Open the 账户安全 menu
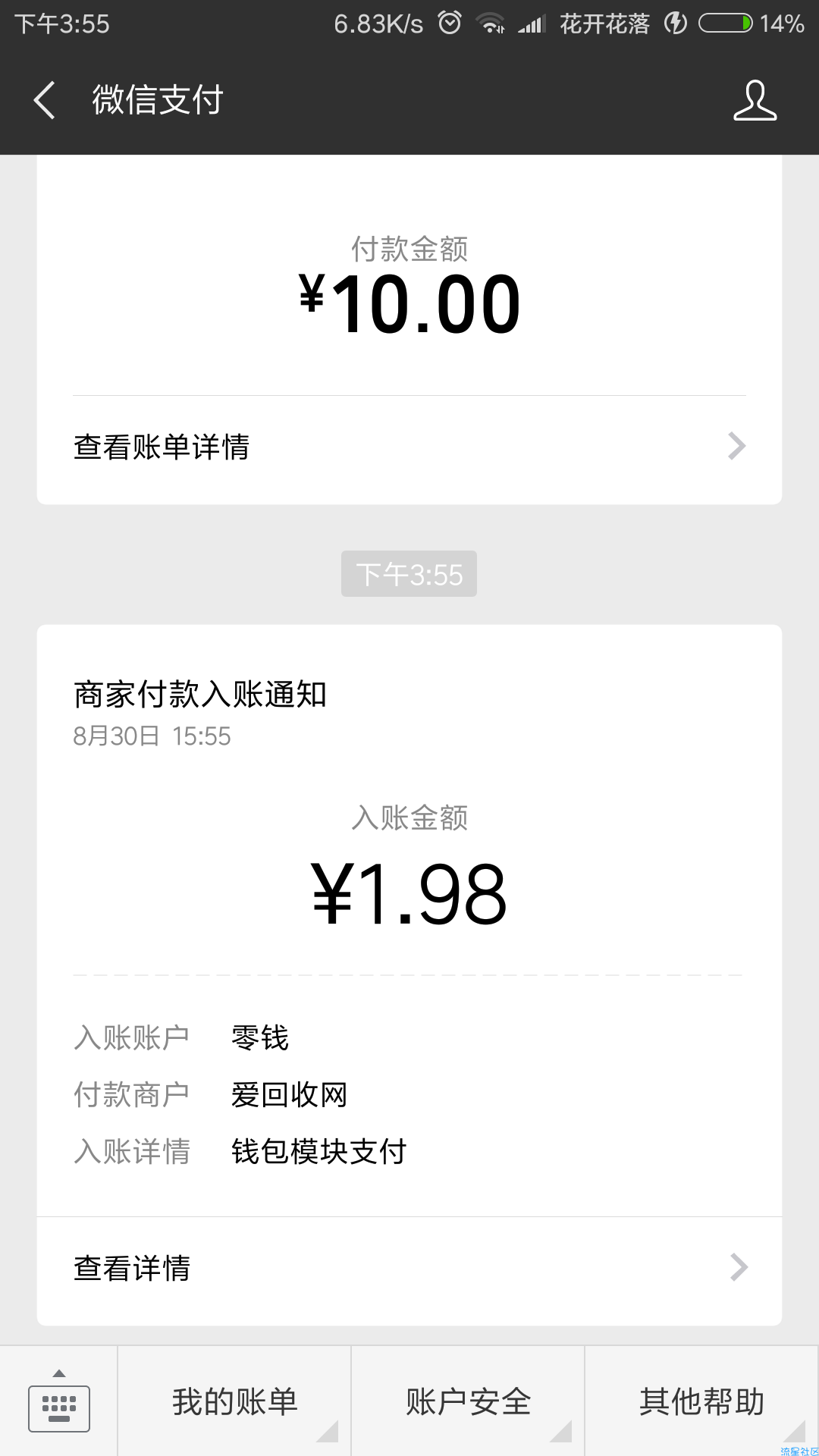Viewport: 819px width, 1456px height. point(468,1401)
